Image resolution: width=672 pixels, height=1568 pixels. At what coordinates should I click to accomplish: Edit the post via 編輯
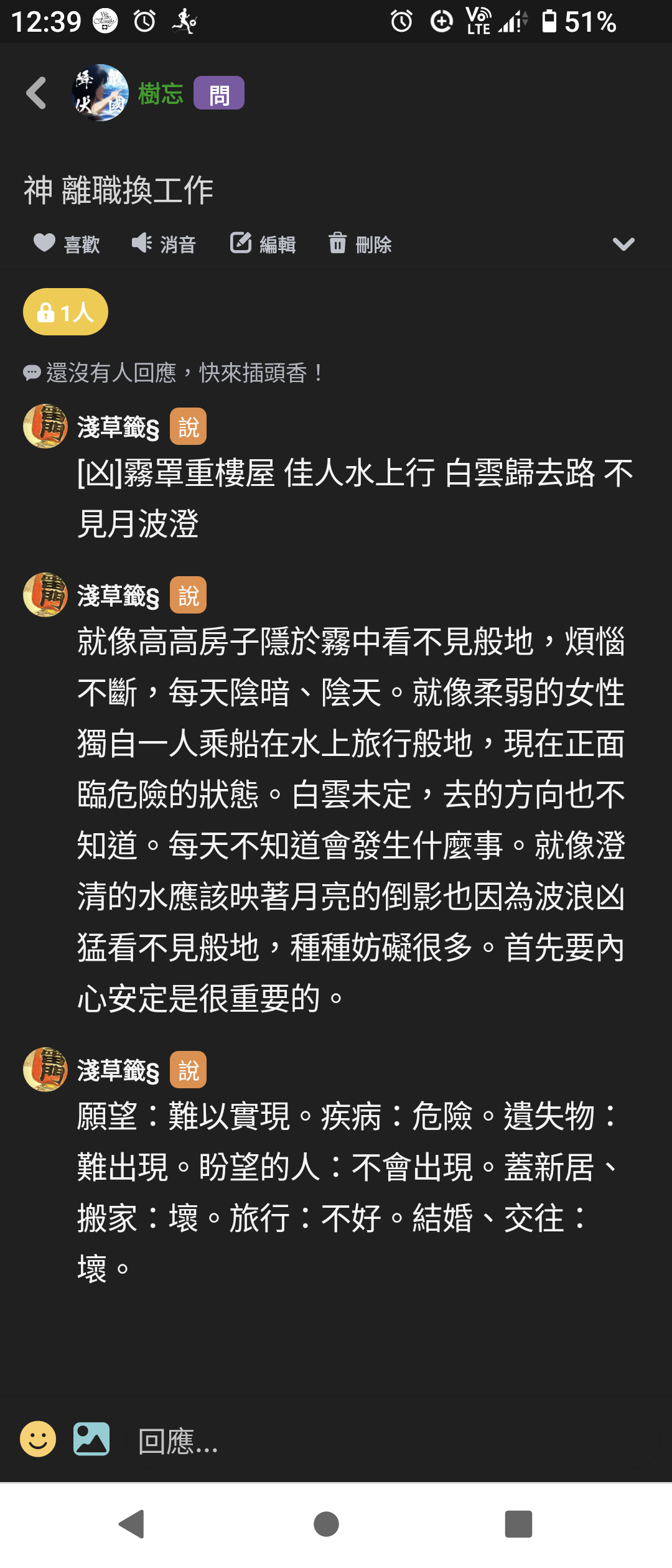click(x=263, y=244)
